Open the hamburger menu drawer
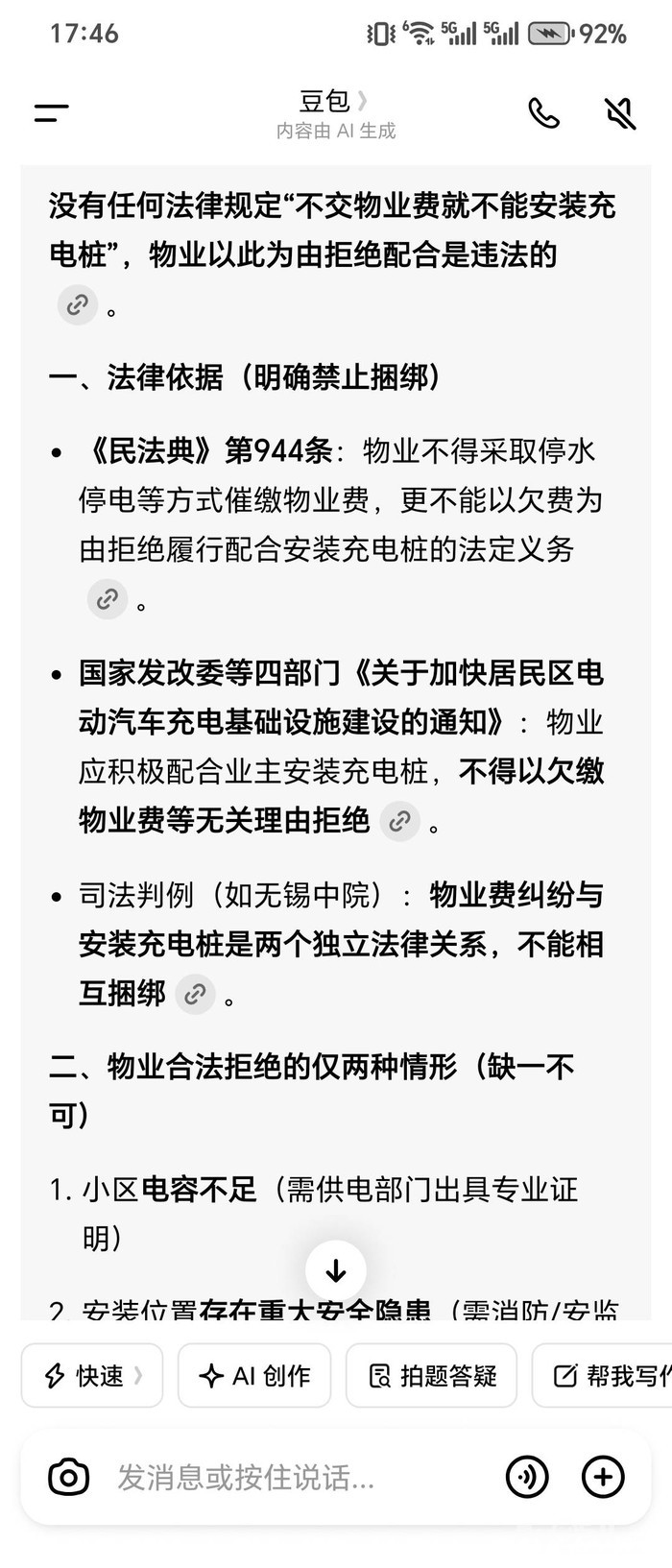Screen dimensions: 672x1568 (x=51, y=113)
